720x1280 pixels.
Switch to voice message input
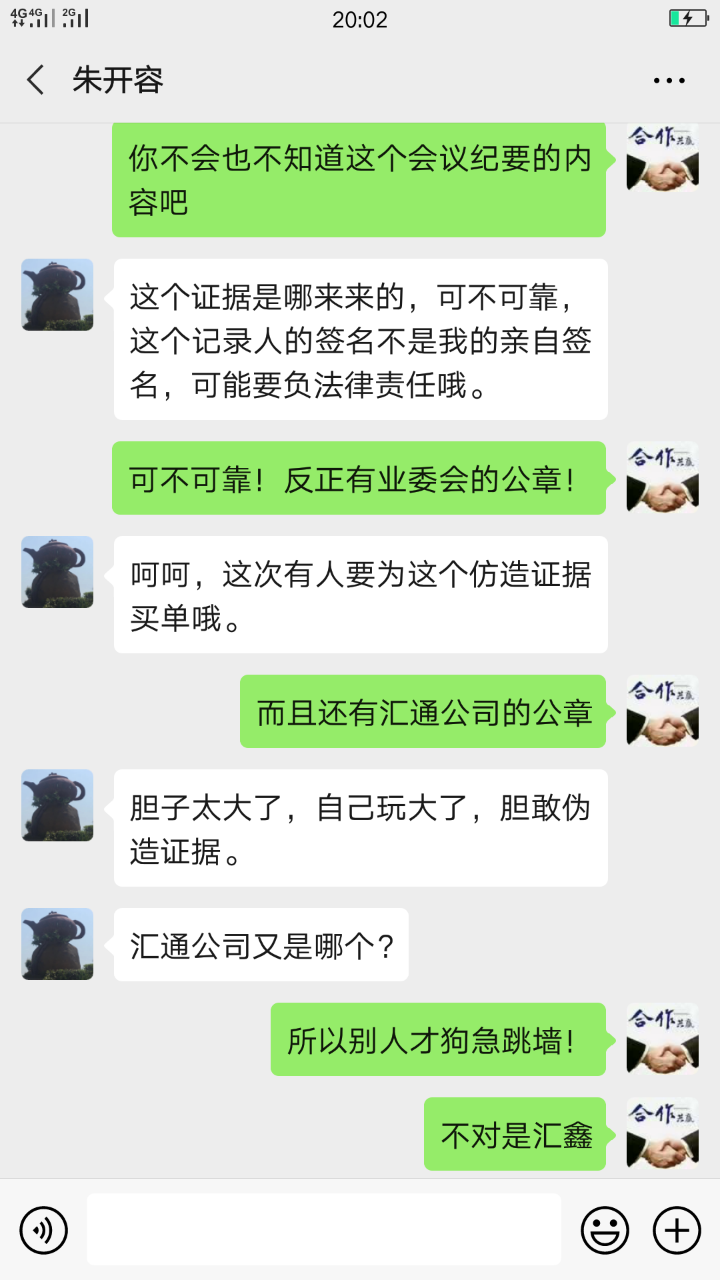[x=44, y=1229]
